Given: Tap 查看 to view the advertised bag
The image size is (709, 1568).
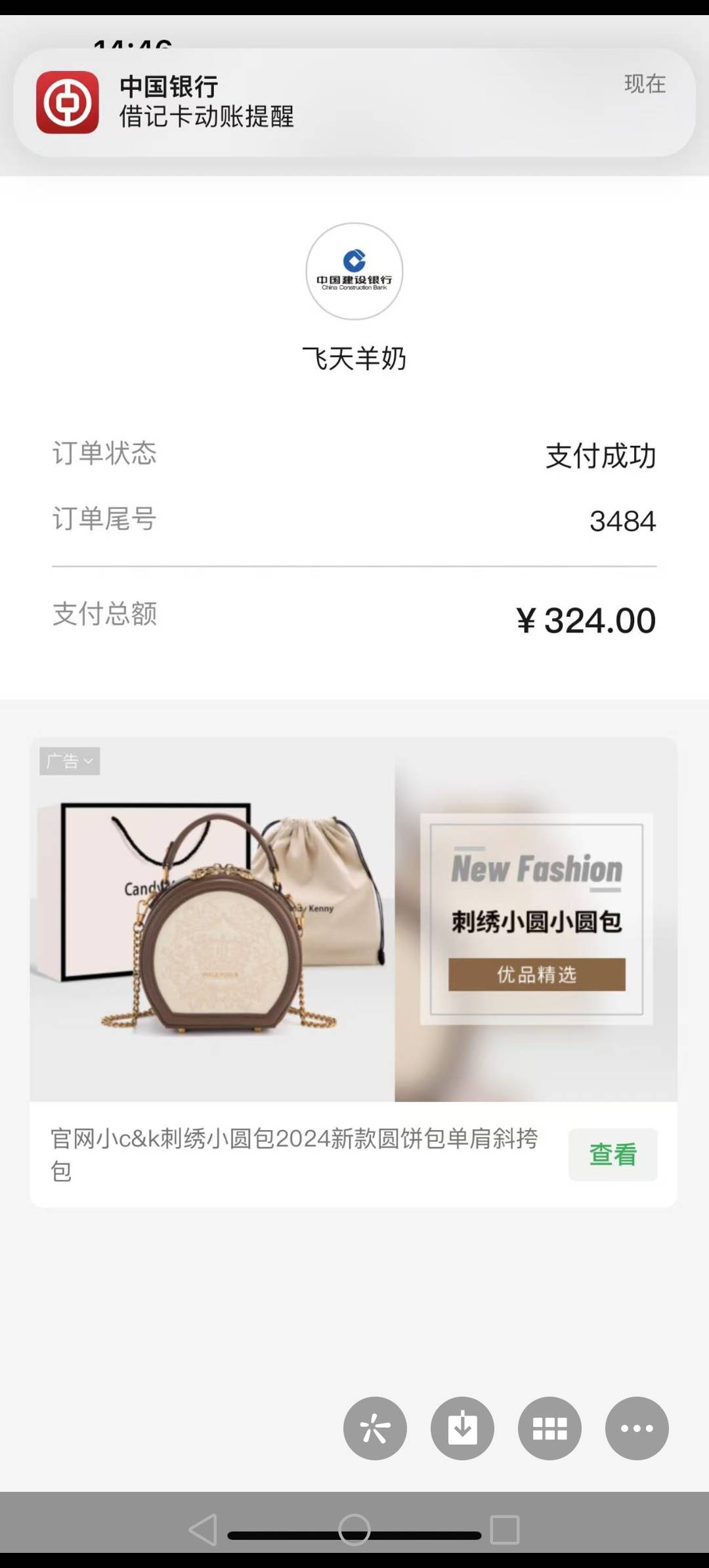Looking at the screenshot, I should (x=612, y=1154).
